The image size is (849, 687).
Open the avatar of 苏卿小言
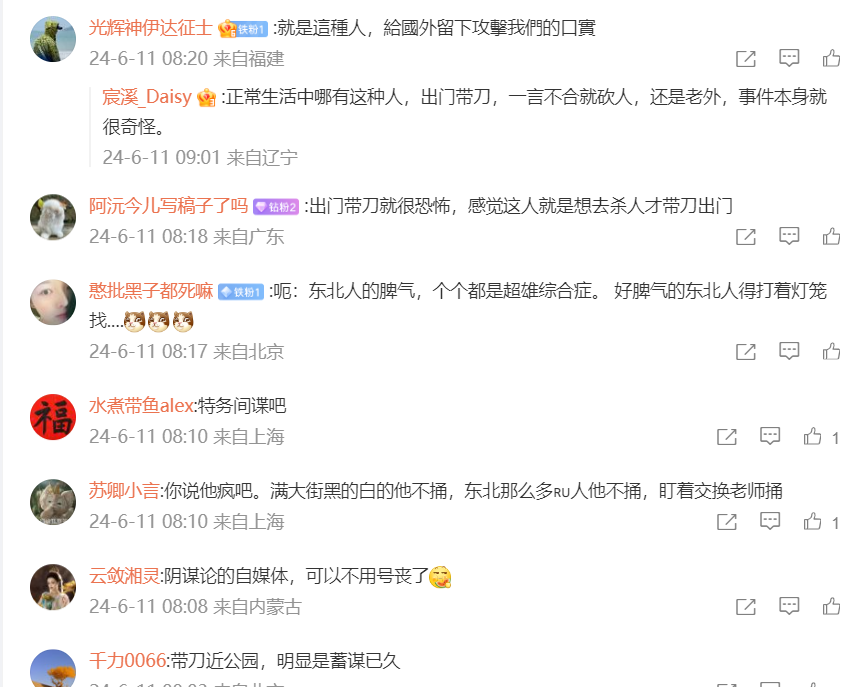[53, 502]
